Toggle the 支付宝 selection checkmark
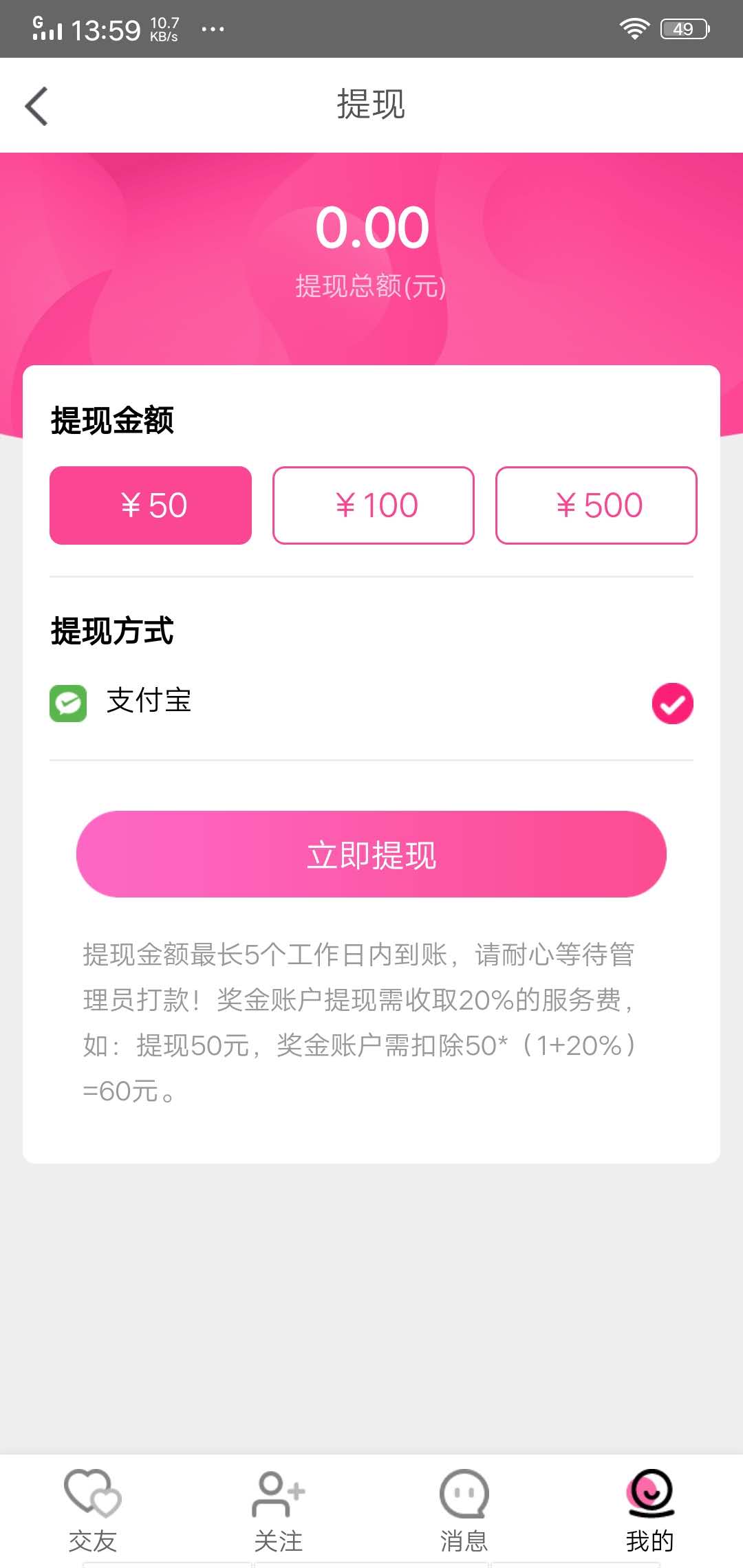The height and width of the screenshot is (1568, 743). (x=671, y=702)
